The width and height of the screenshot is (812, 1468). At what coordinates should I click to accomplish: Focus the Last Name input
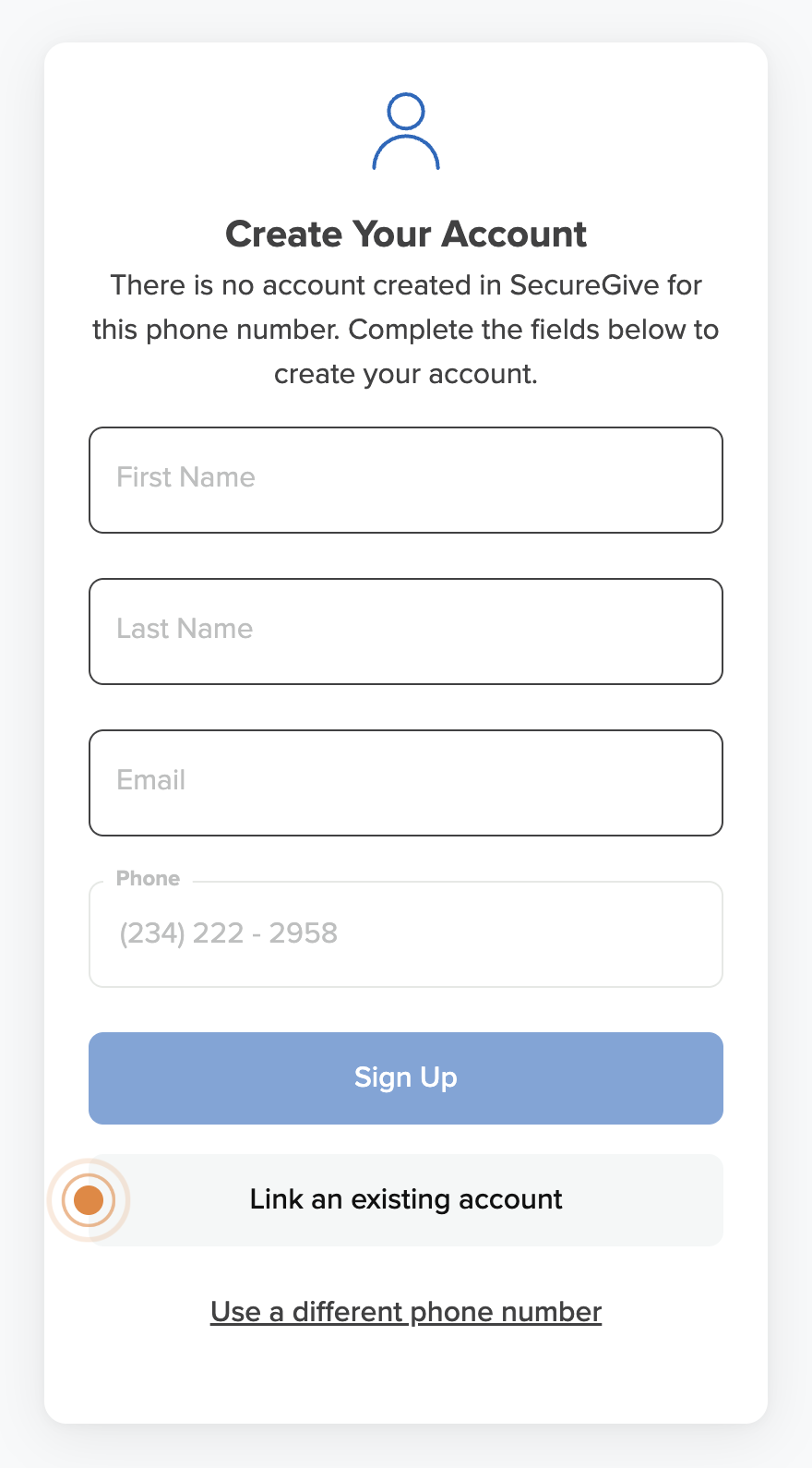(406, 632)
